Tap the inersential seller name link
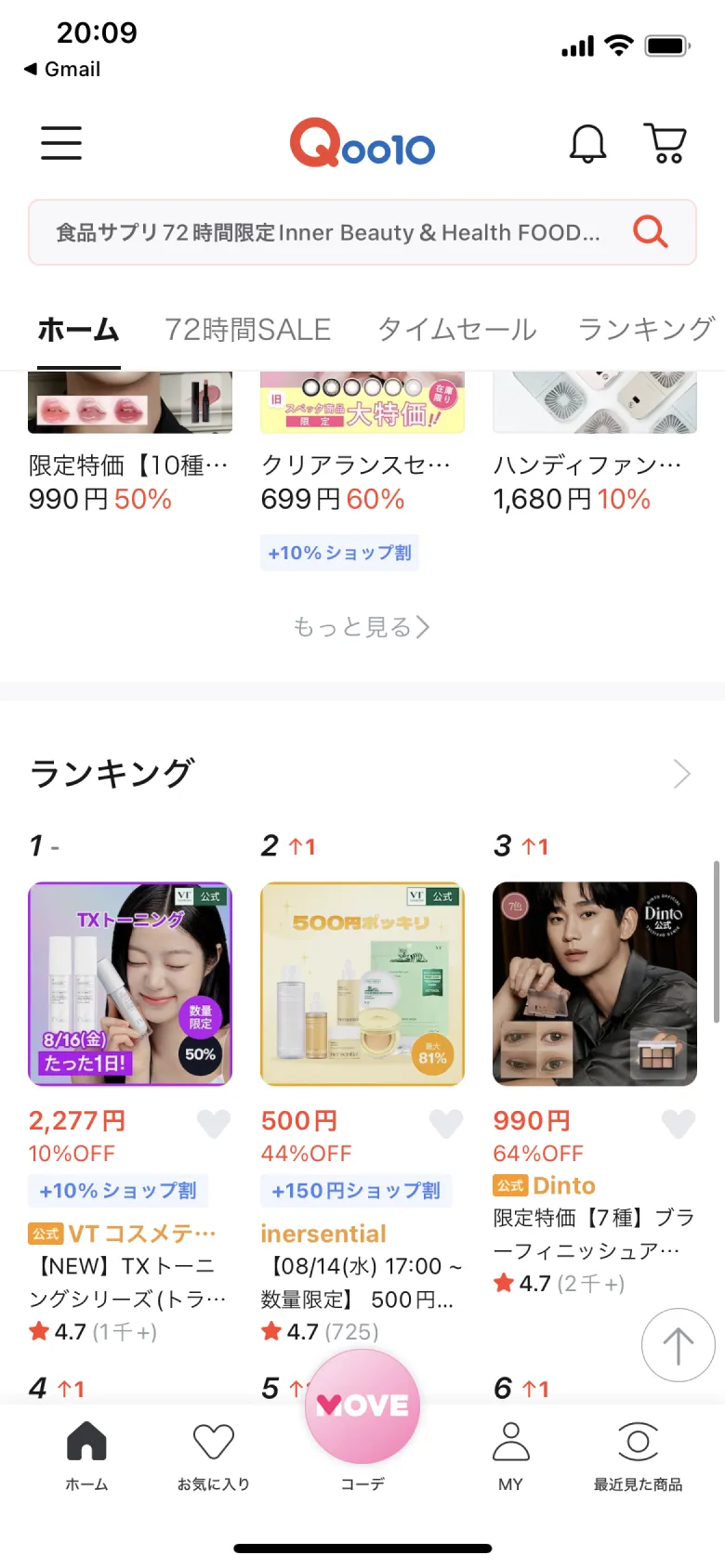The height and width of the screenshot is (1568, 725). click(x=323, y=1233)
